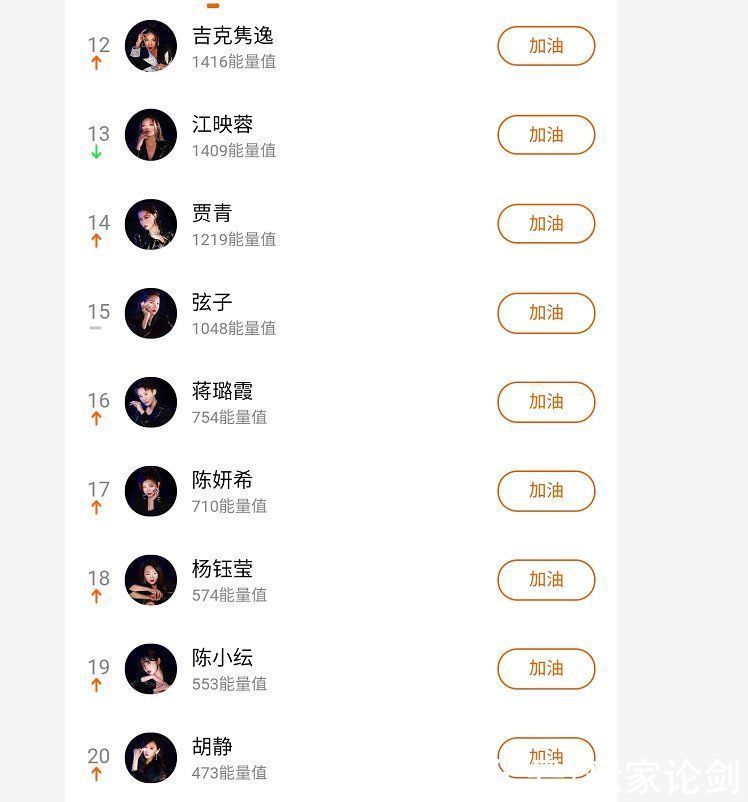Click the up arrow under rank 17
Image resolution: width=748 pixels, height=802 pixels.
pos(96,508)
